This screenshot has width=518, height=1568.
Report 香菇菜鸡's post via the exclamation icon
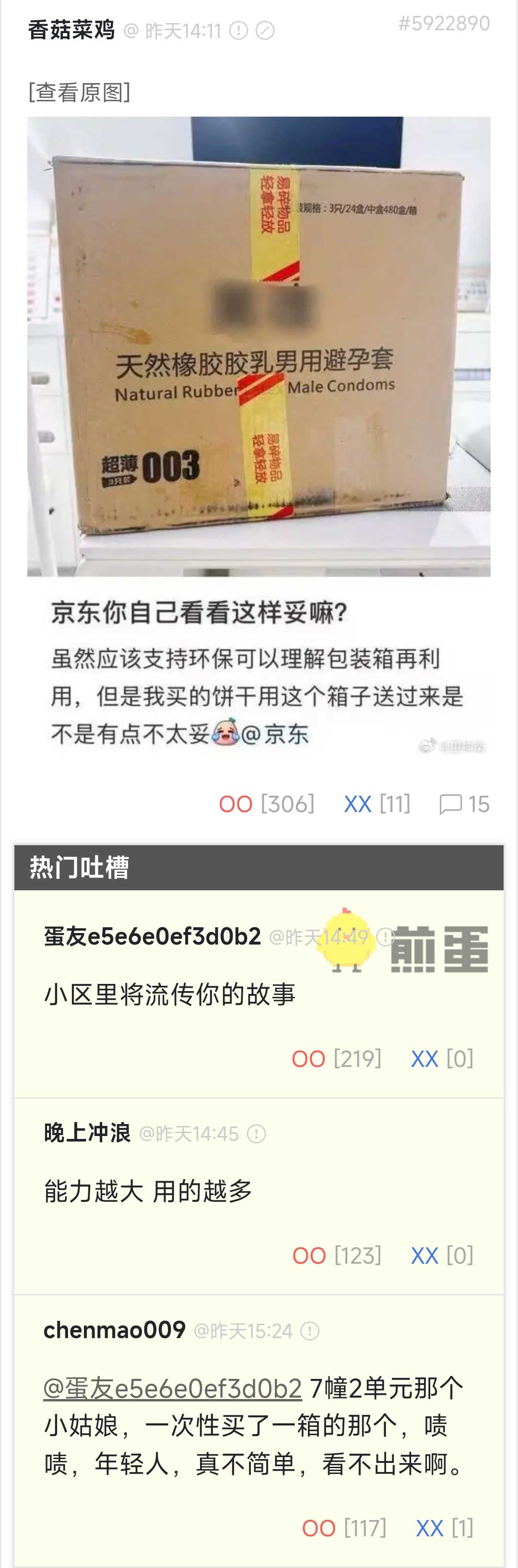[x=238, y=30]
